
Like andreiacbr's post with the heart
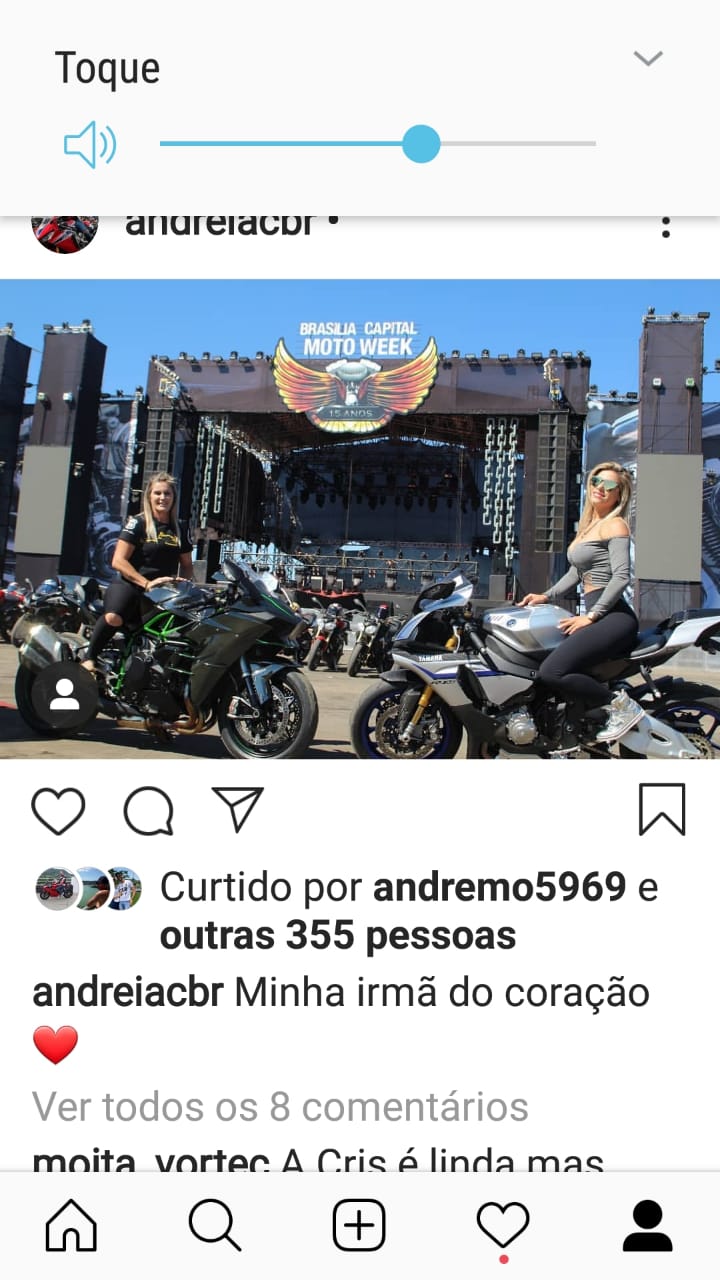click(58, 810)
